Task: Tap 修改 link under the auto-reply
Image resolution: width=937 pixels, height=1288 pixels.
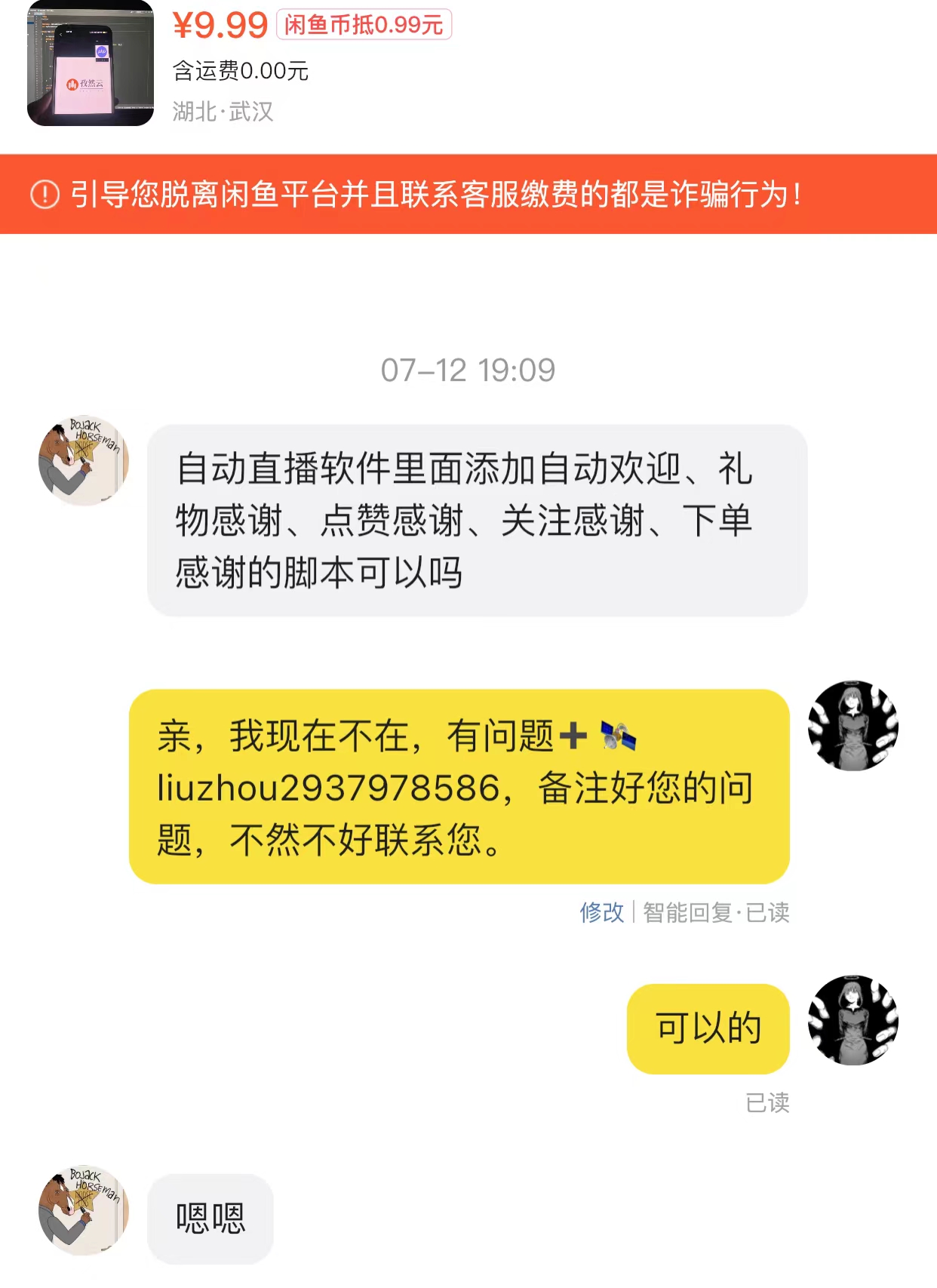Action: pos(601,912)
